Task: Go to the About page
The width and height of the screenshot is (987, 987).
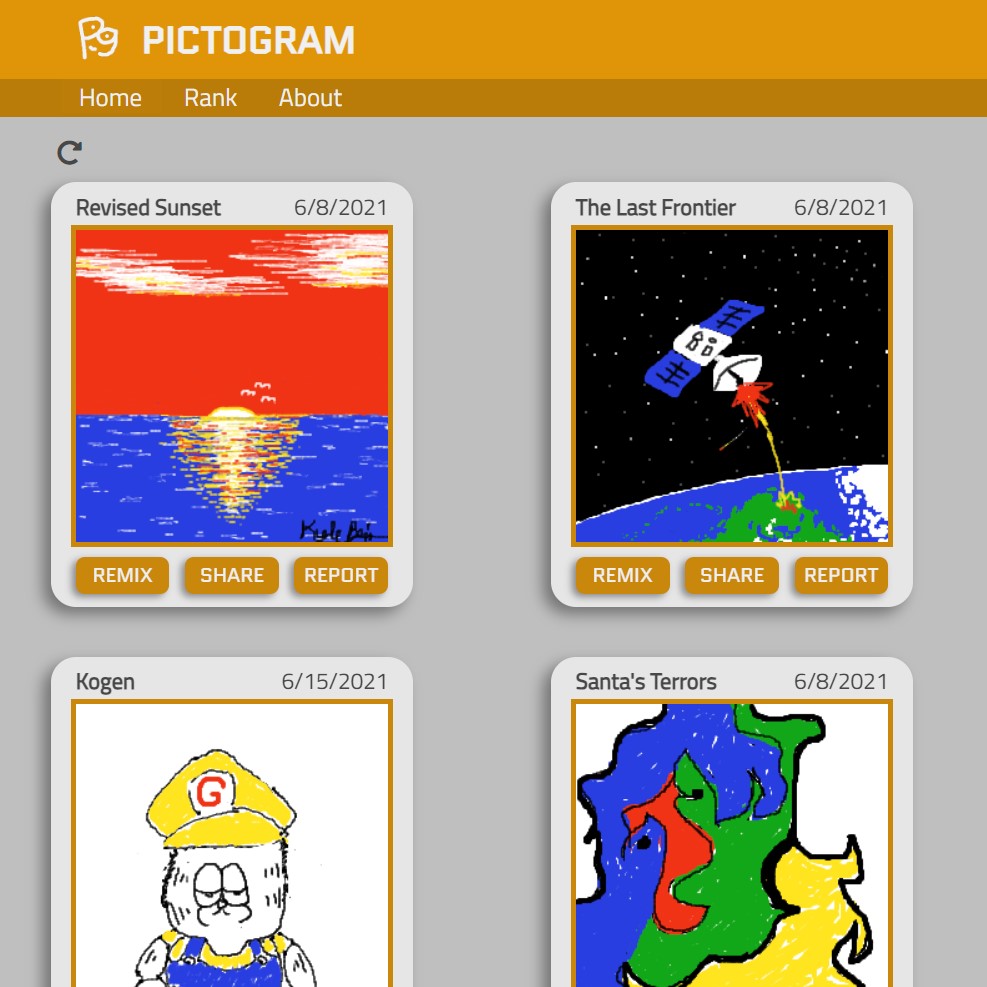Action: [x=310, y=98]
